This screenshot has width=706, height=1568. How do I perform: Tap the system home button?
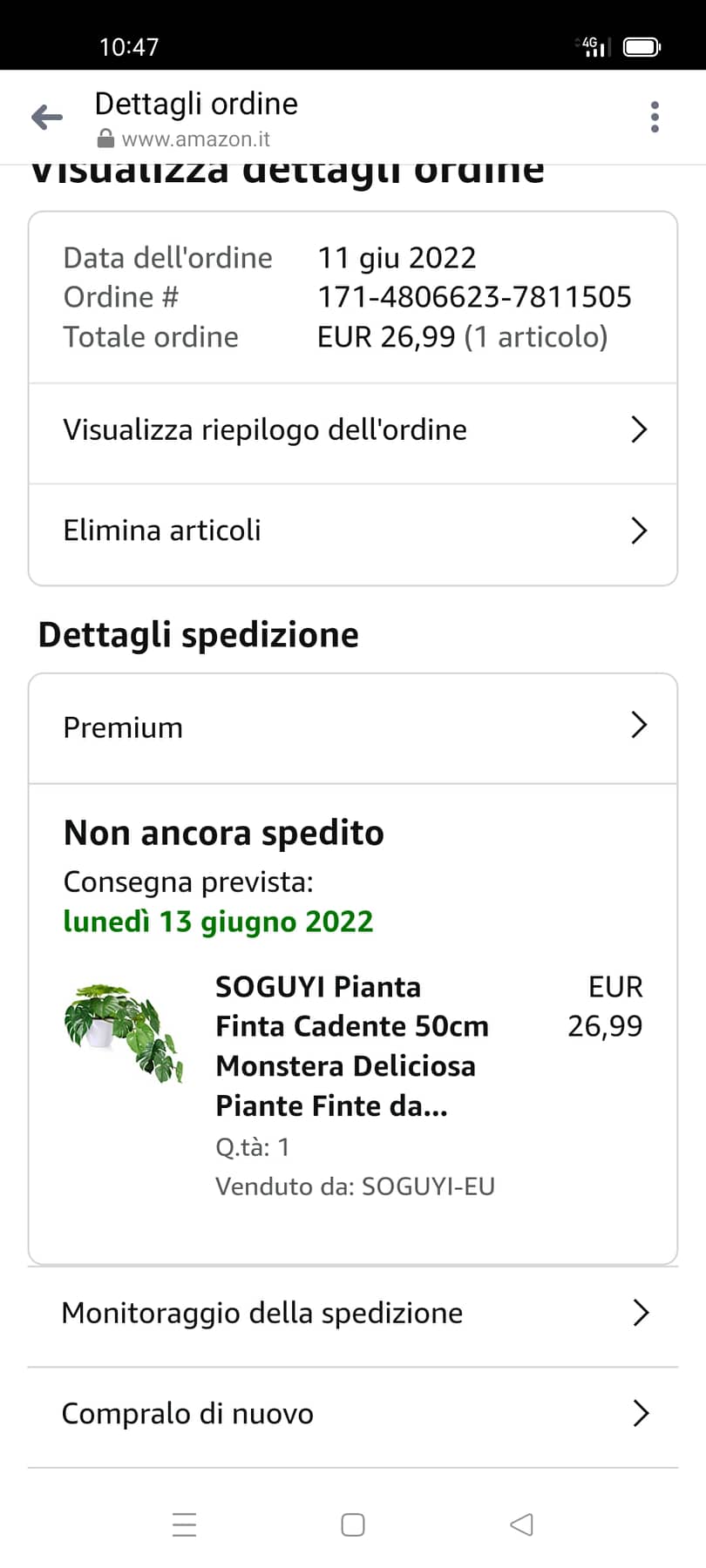(x=353, y=1524)
